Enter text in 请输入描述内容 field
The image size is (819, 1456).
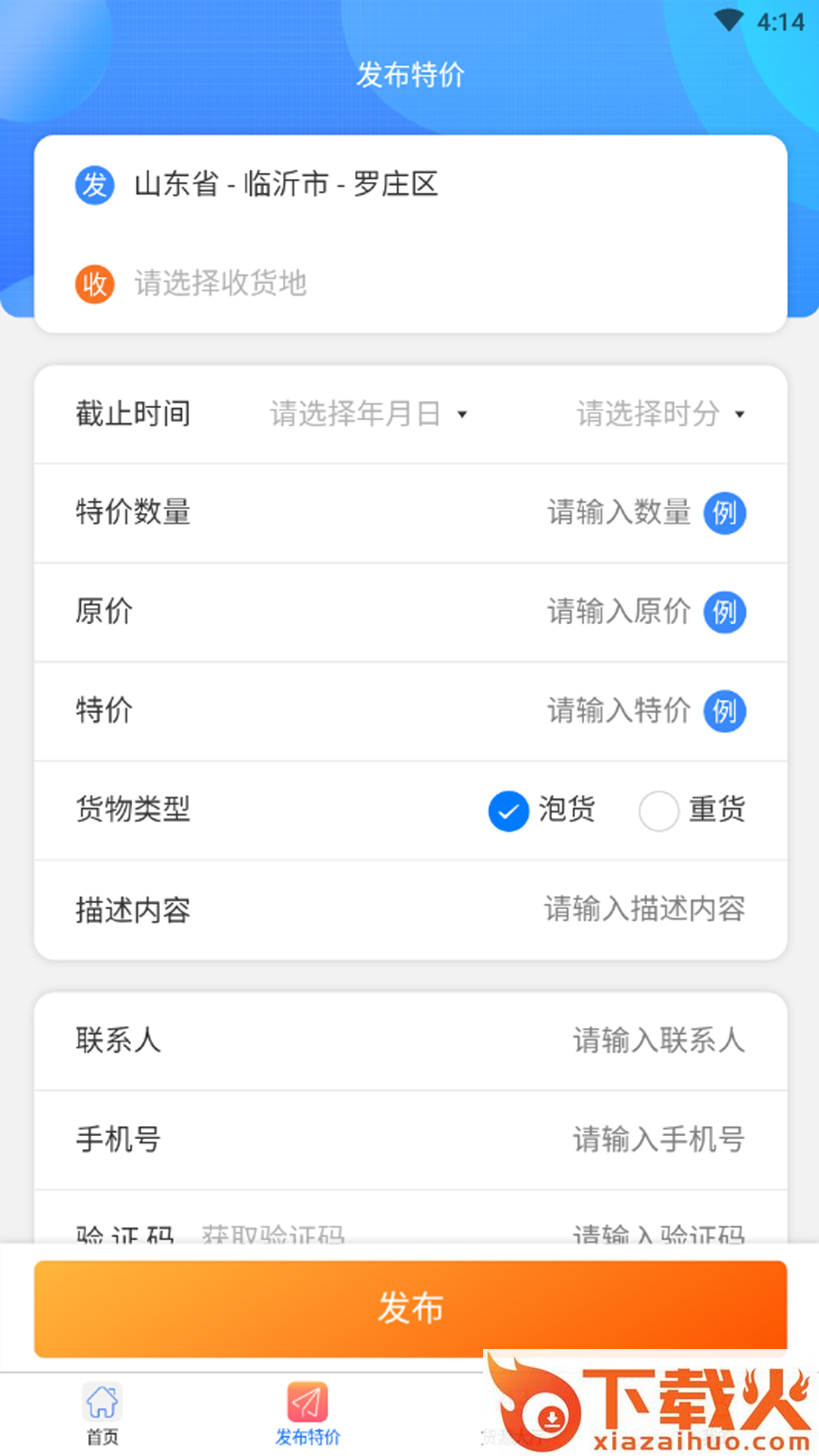point(644,909)
